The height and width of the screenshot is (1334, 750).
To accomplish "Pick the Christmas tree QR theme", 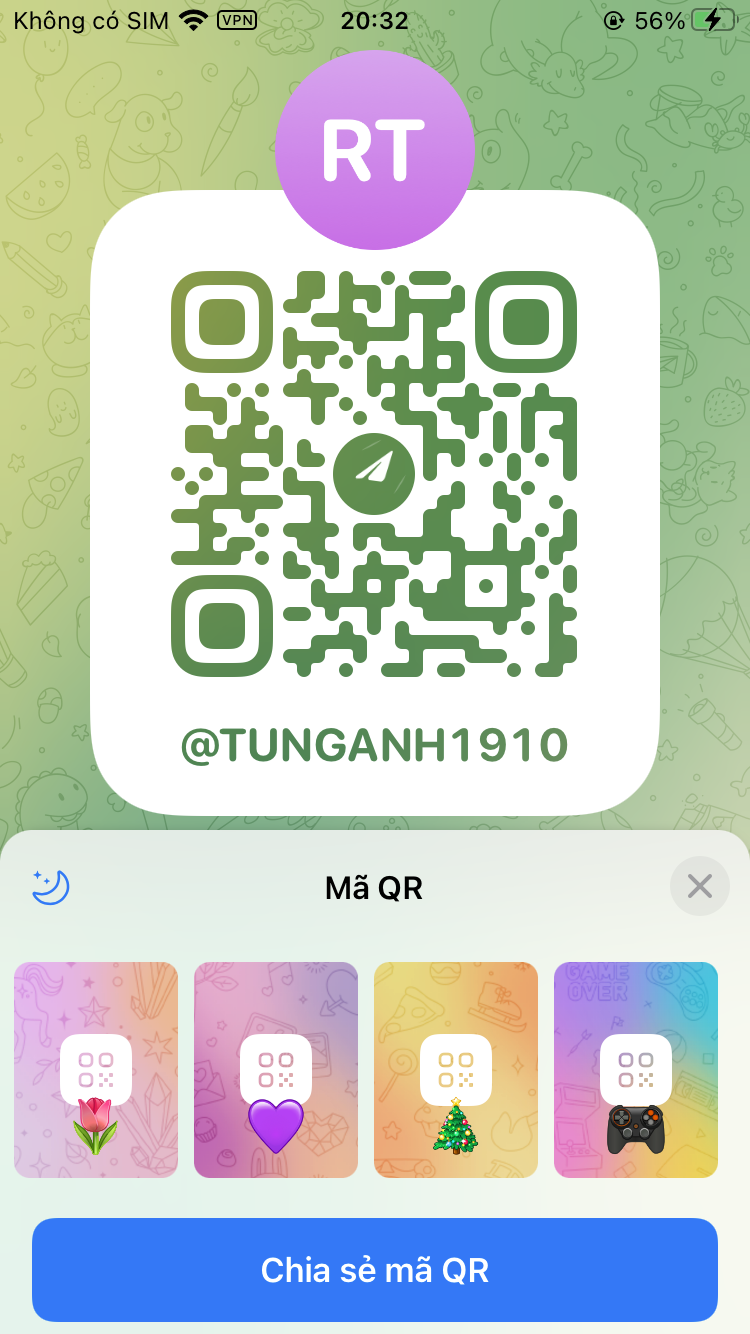I will pos(456,1070).
